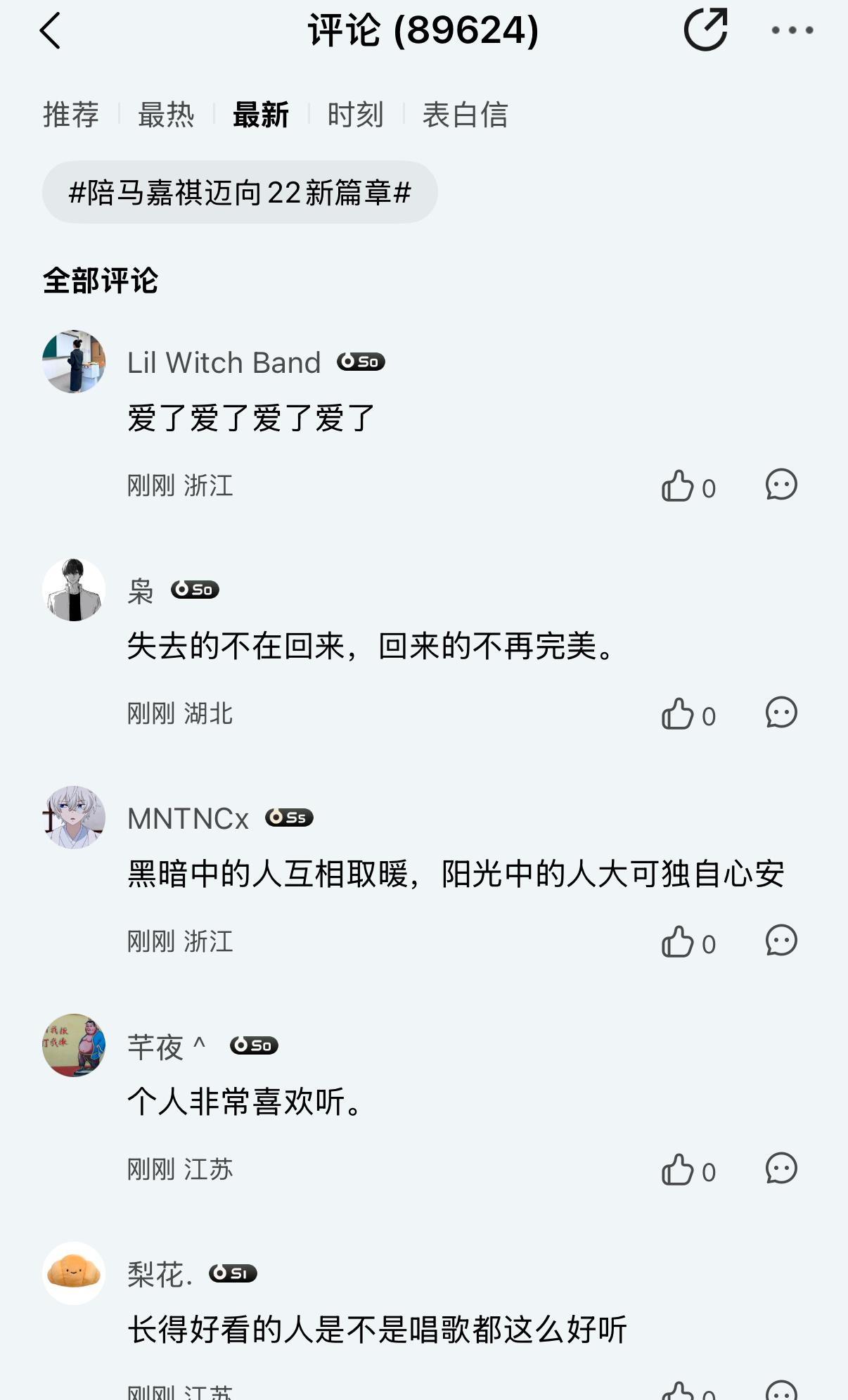This screenshot has height=1400, width=848.
Task: View MNTNCx's profile avatar
Action: pyautogui.click(x=74, y=817)
